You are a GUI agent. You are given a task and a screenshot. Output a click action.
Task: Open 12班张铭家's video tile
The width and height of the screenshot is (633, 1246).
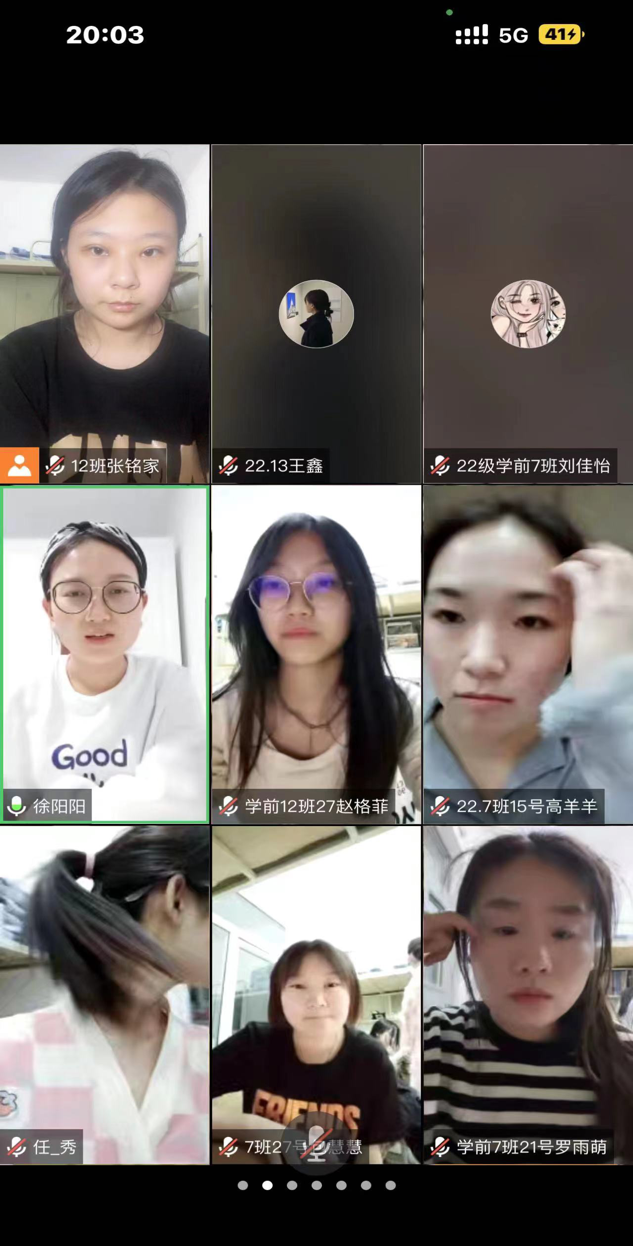(x=105, y=300)
